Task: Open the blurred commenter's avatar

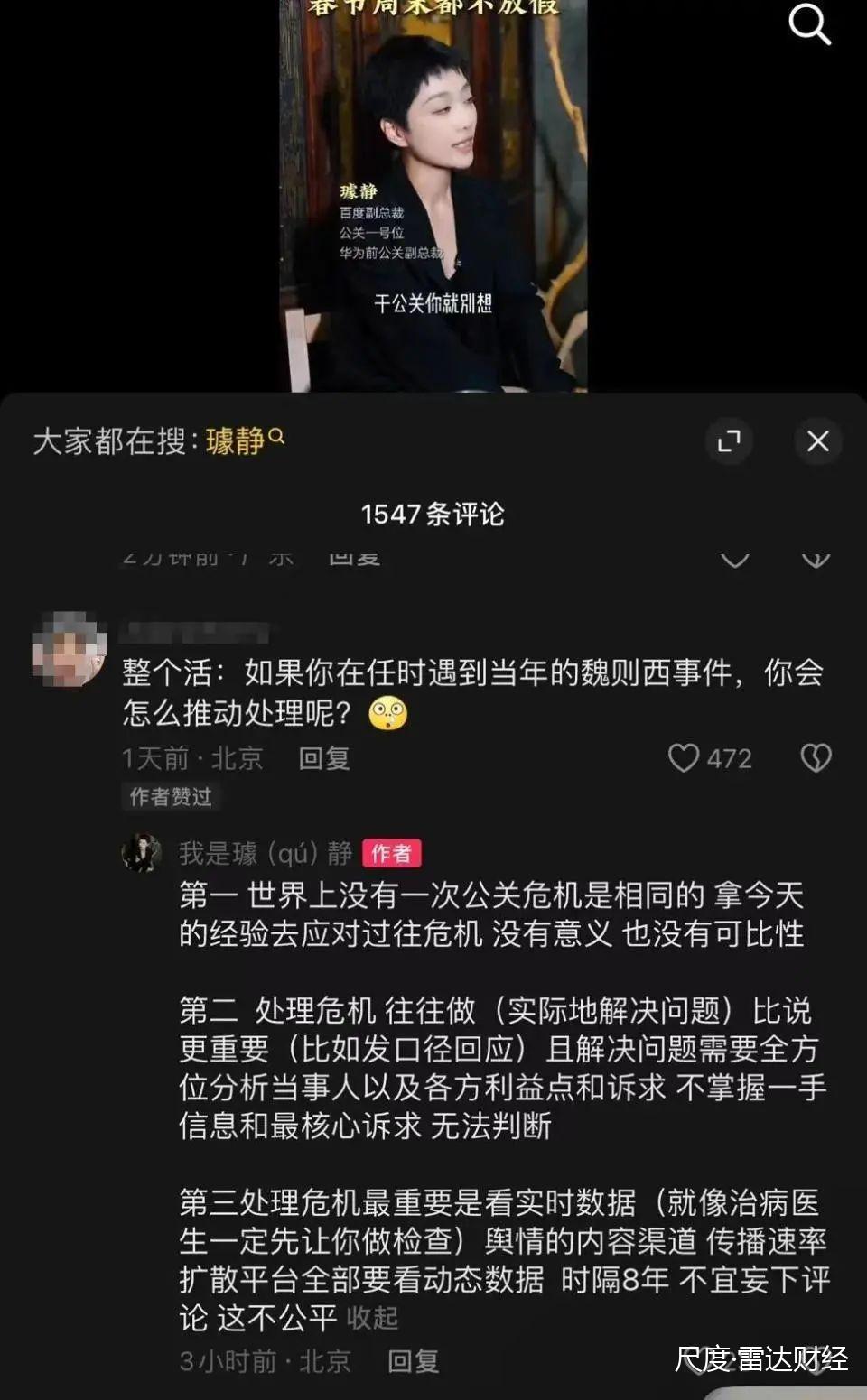Action: pyautogui.click(x=70, y=649)
